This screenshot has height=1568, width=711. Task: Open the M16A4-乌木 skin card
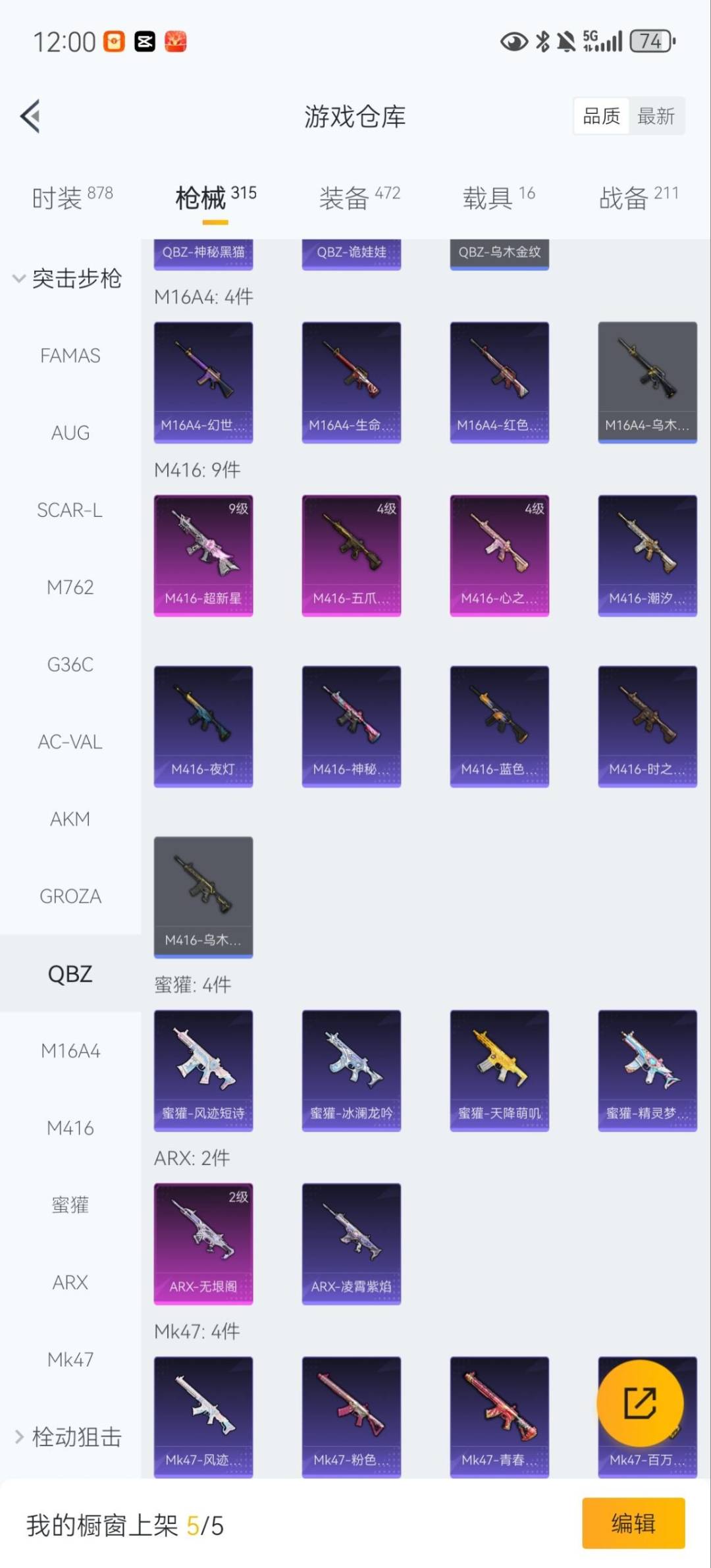[647, 382]
